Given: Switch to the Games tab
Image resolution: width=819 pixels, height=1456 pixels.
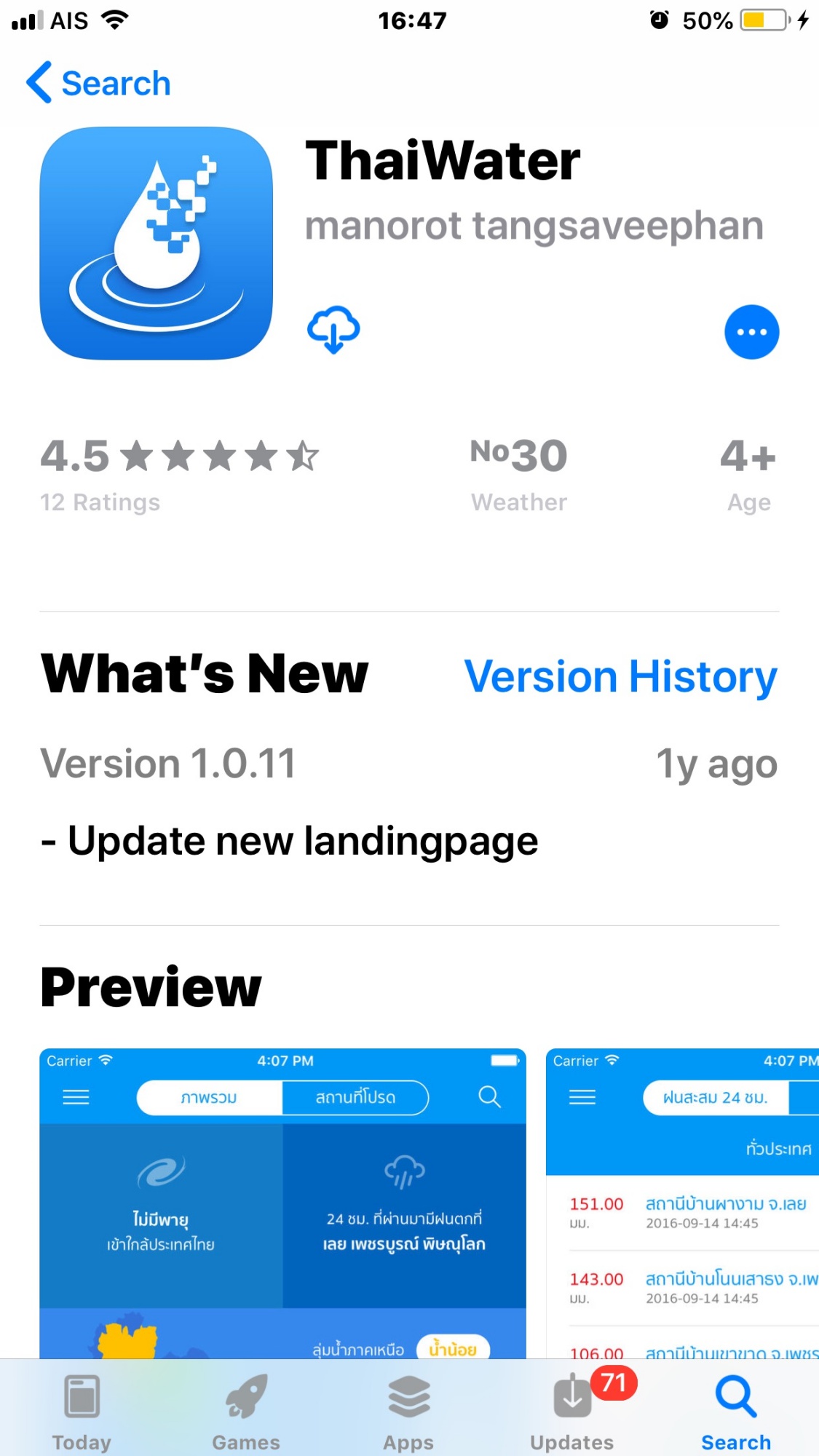Looking at the screenshot, I should coord(246,1412).
